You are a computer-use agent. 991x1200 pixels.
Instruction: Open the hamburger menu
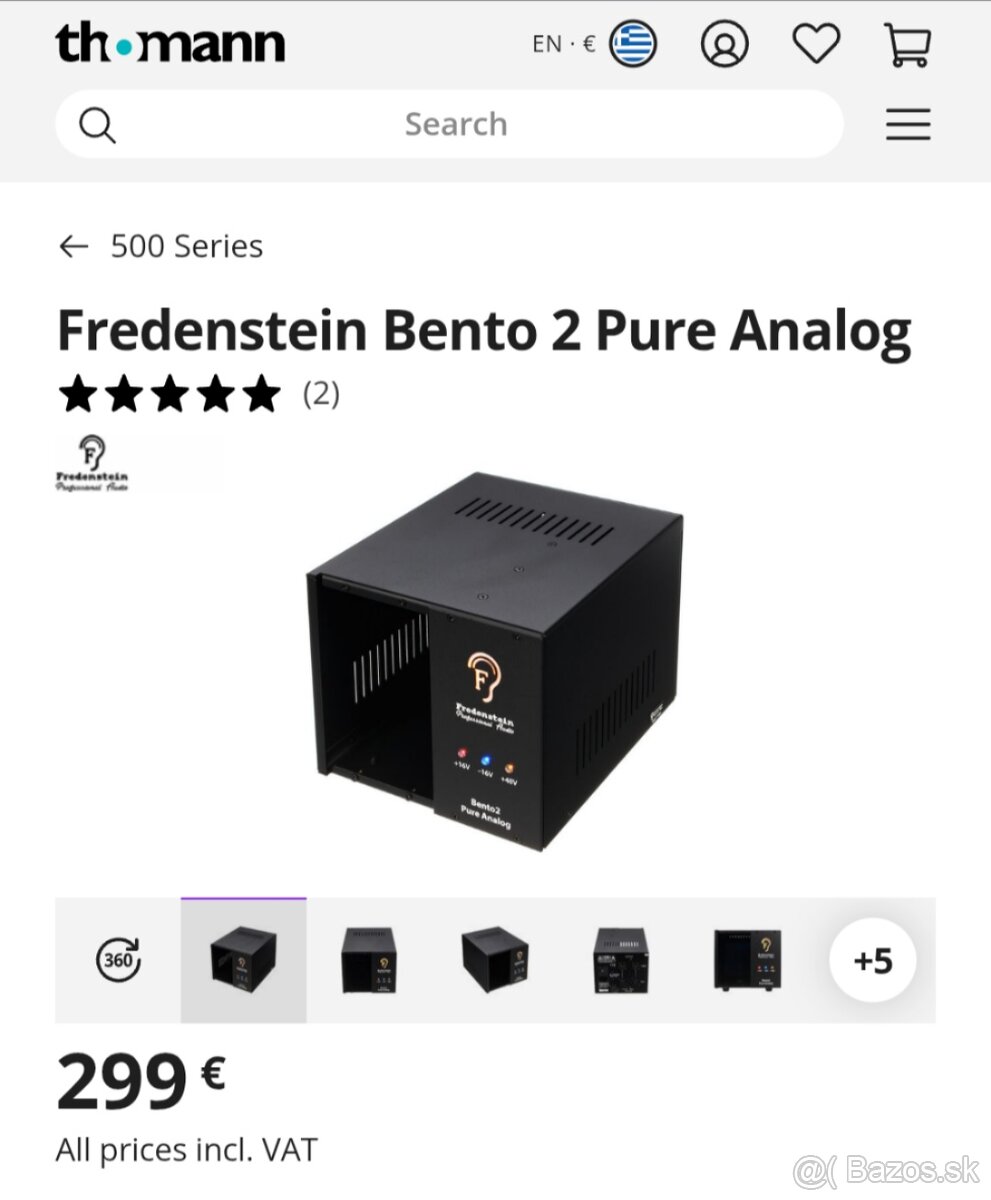[x=907, y=125]
